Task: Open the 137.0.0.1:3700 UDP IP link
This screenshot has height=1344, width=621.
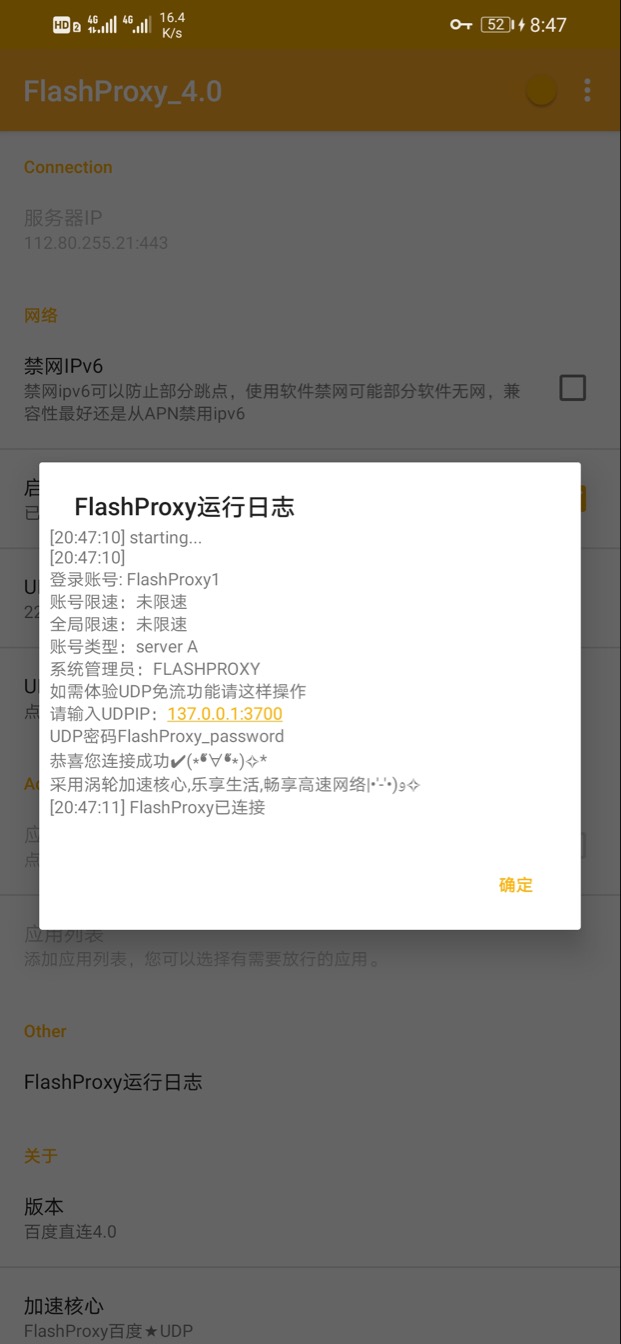Action: [x=225, y=714]
